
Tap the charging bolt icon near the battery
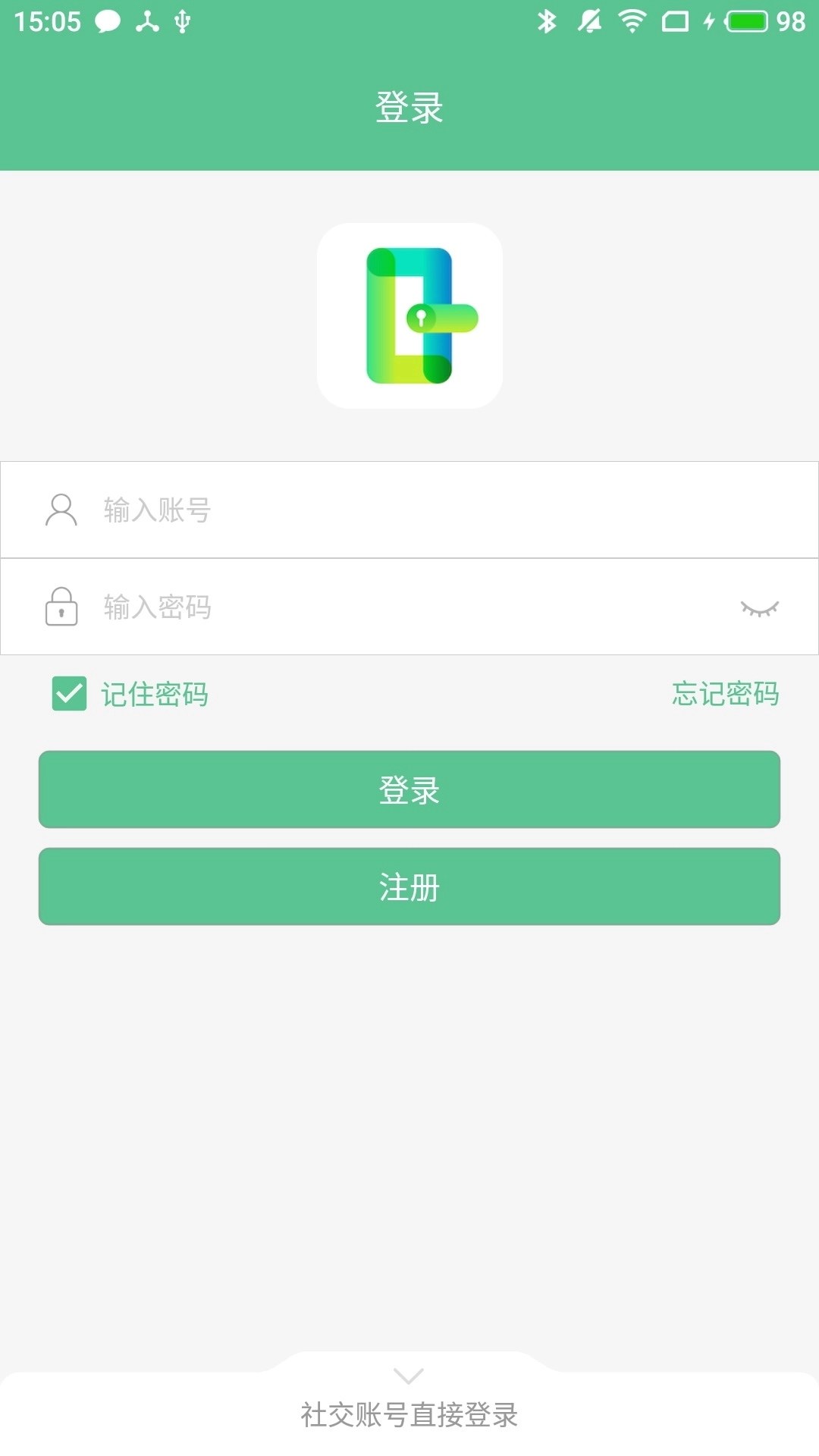point(708,20)
